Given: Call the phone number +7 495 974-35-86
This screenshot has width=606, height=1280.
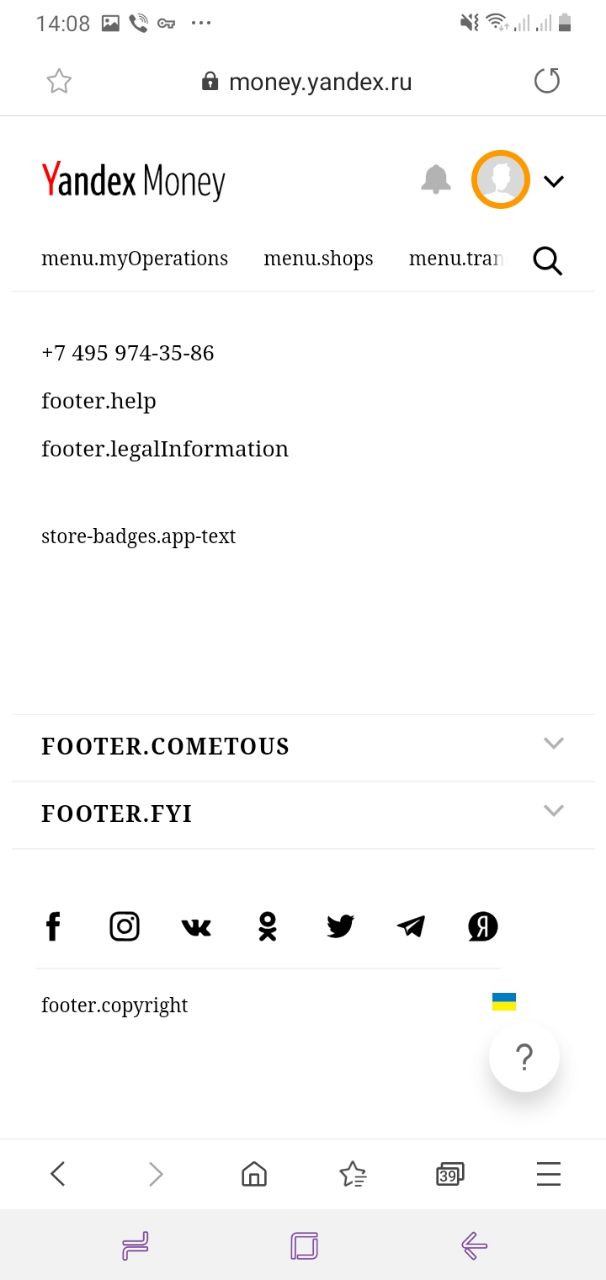Looking at the screenshot, I should click(x=127, y=353).
